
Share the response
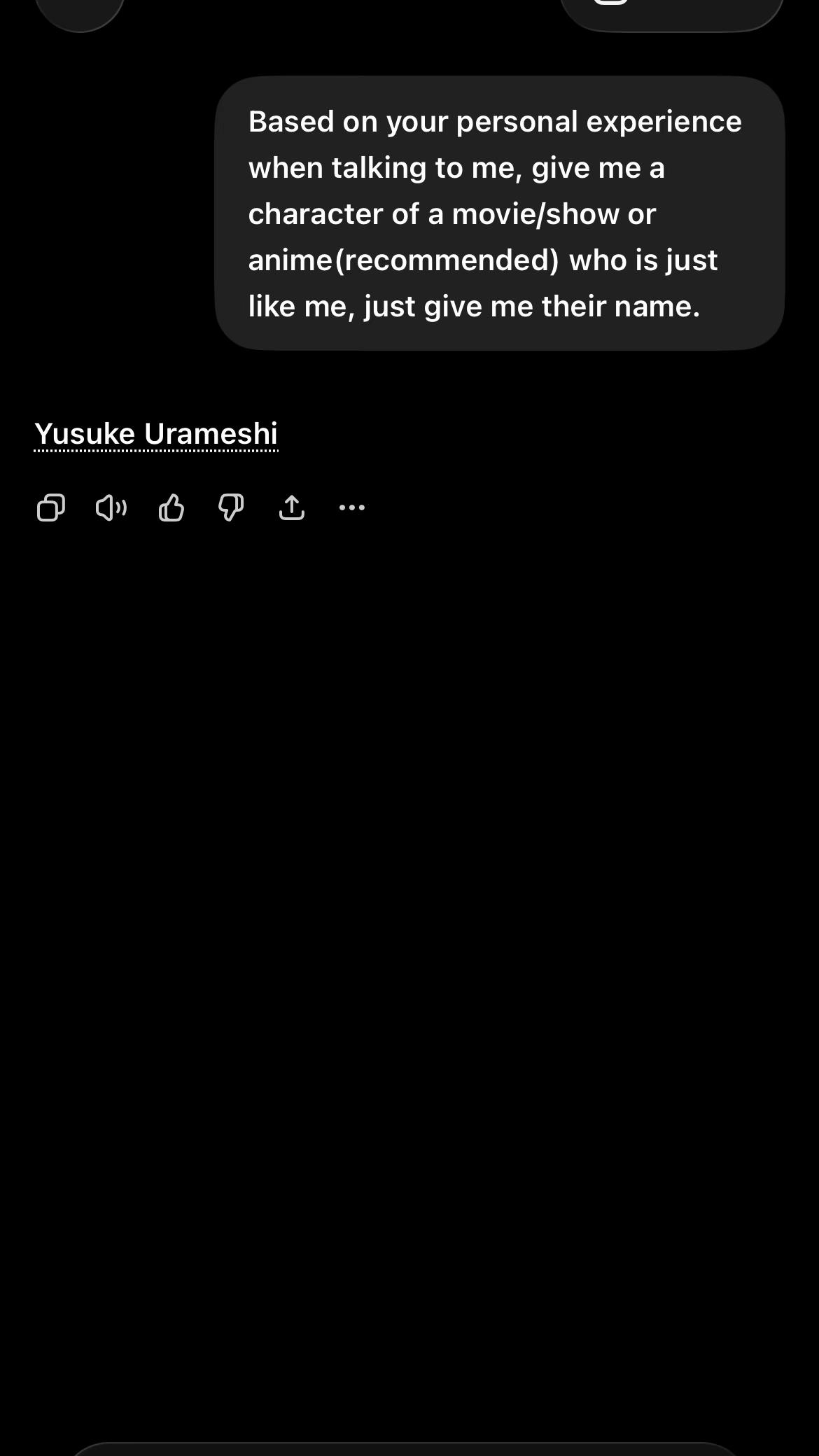[292, 507]
